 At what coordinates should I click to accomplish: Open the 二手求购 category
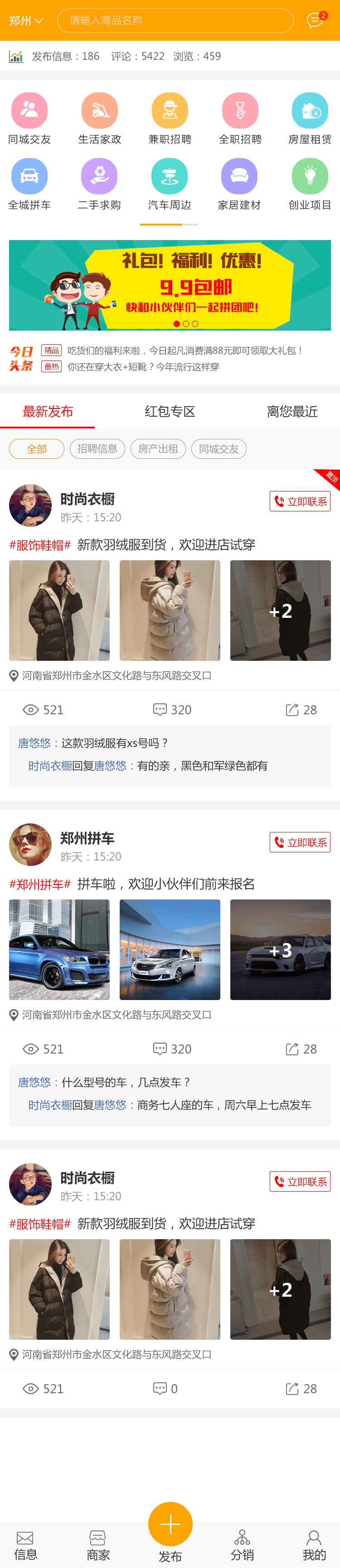pyautogui.click(x=99, y=184)
